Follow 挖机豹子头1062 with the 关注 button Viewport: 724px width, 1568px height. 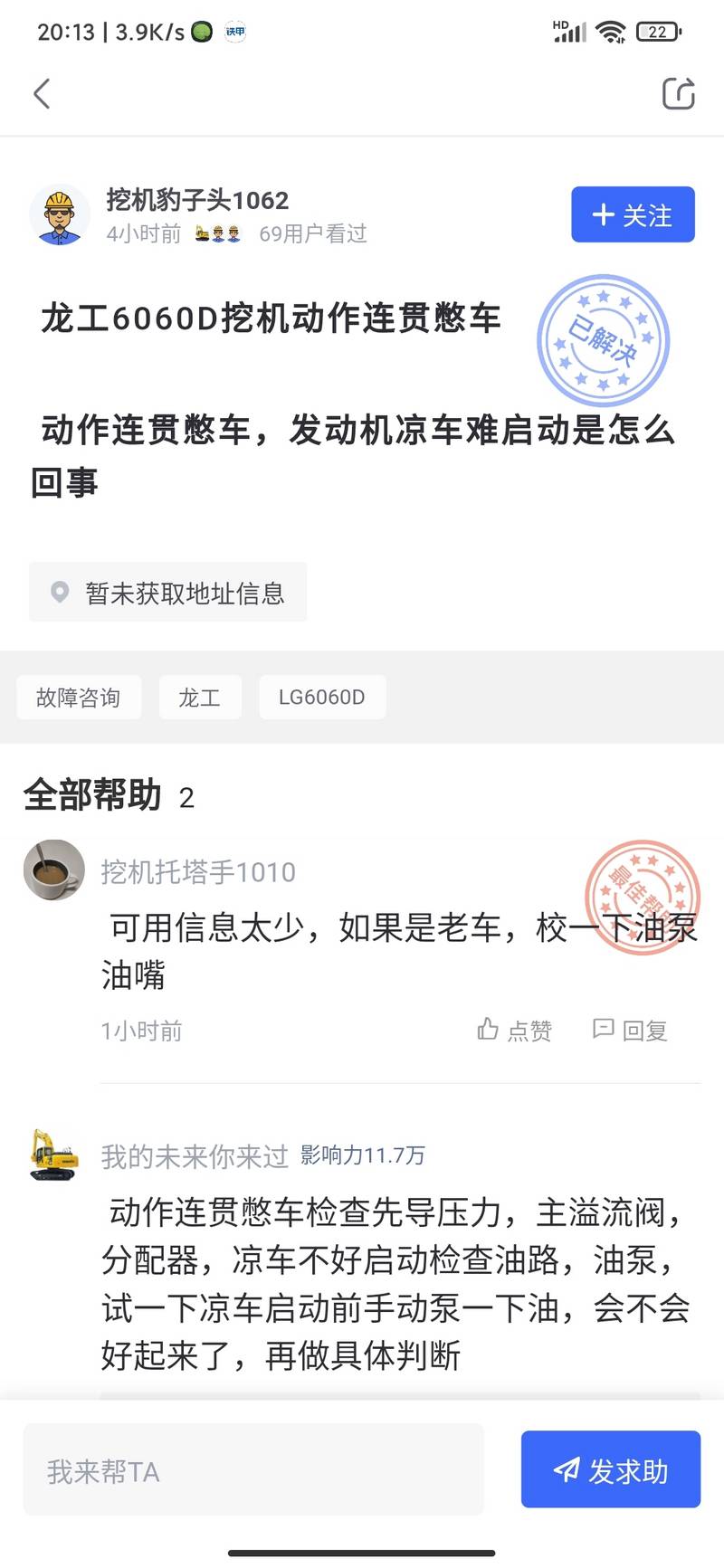pos(633,215)
